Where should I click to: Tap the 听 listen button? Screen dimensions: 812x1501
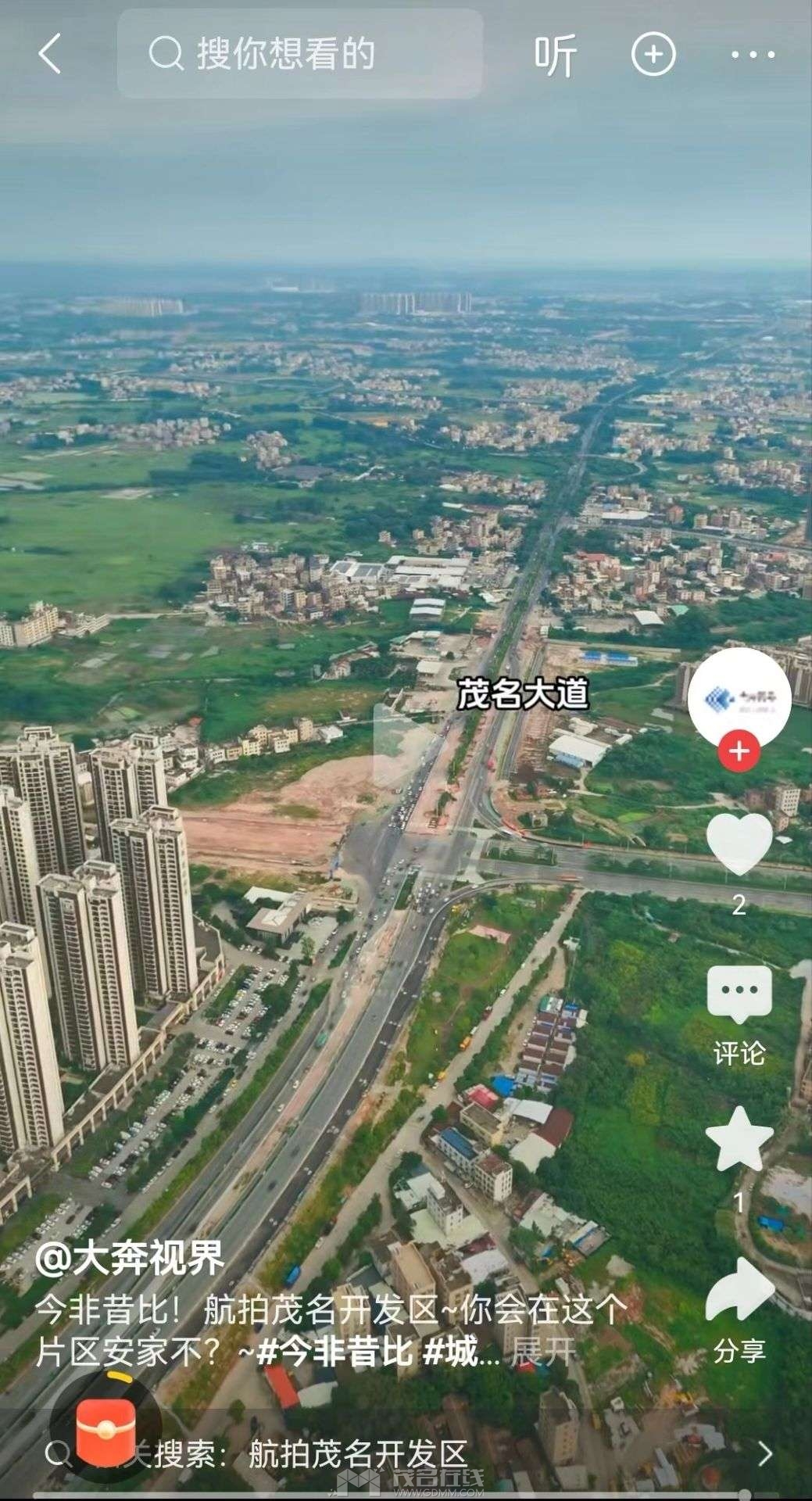pos(555,55)
